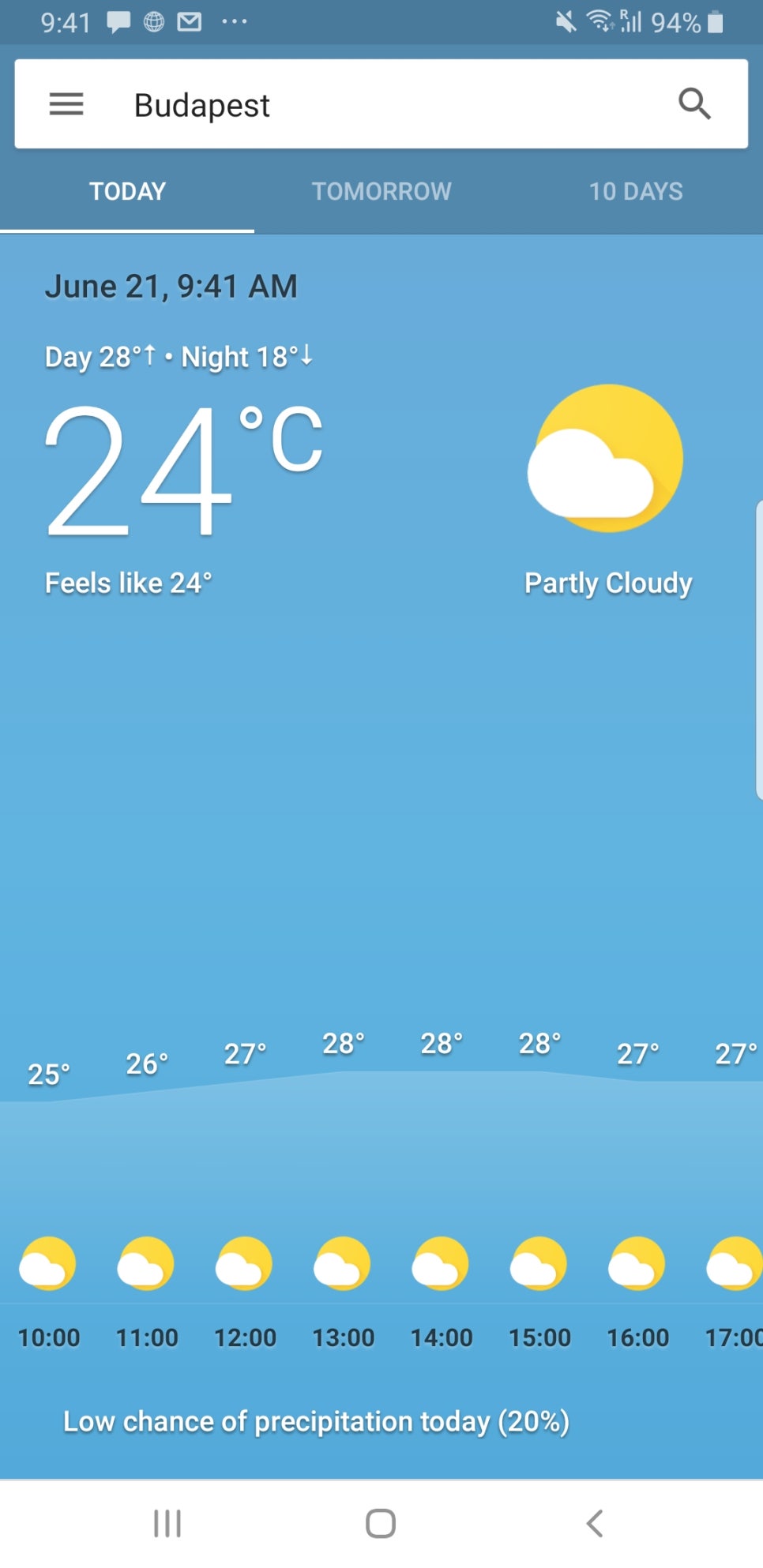Open the hamburger menu

(x=66, y=104)
